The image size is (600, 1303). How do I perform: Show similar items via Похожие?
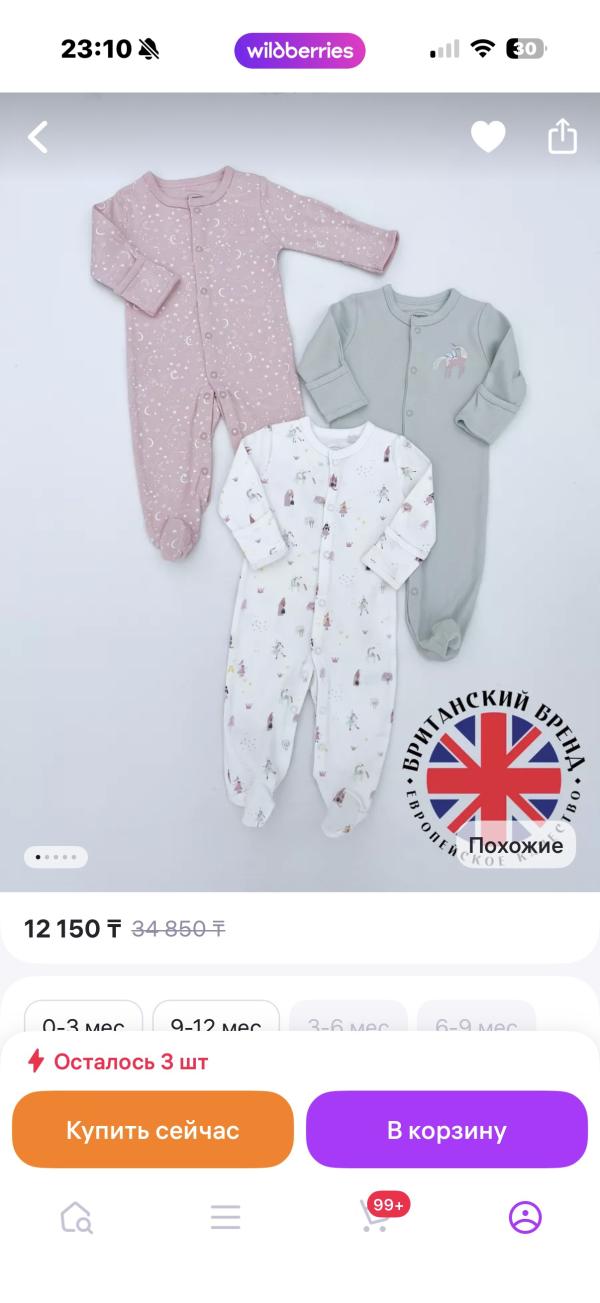pos(516,846)
